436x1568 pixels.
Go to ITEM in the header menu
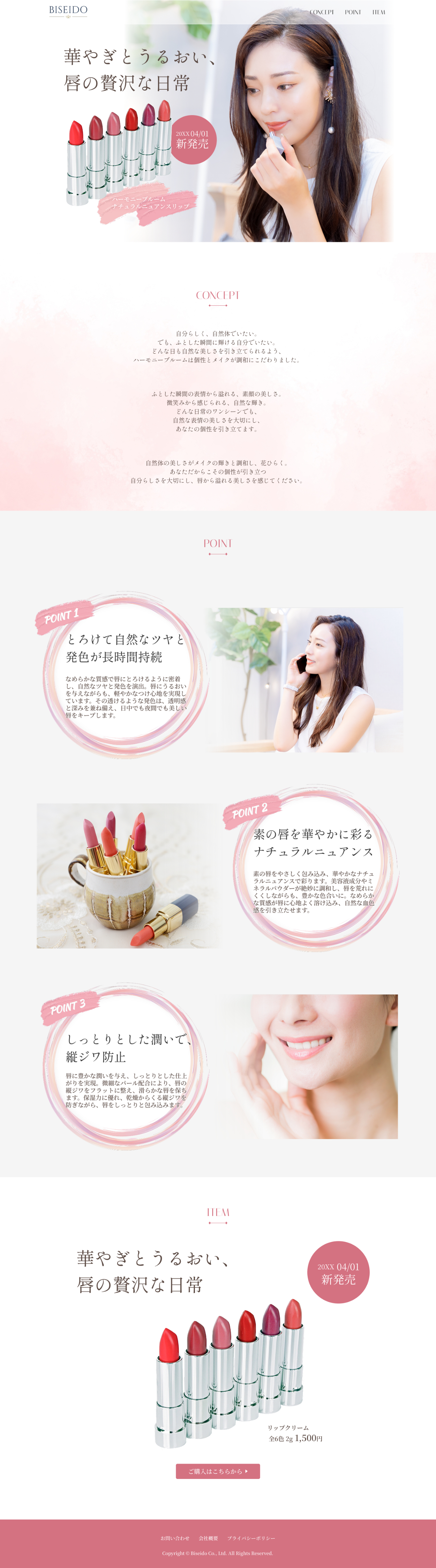tap(378, 12)
